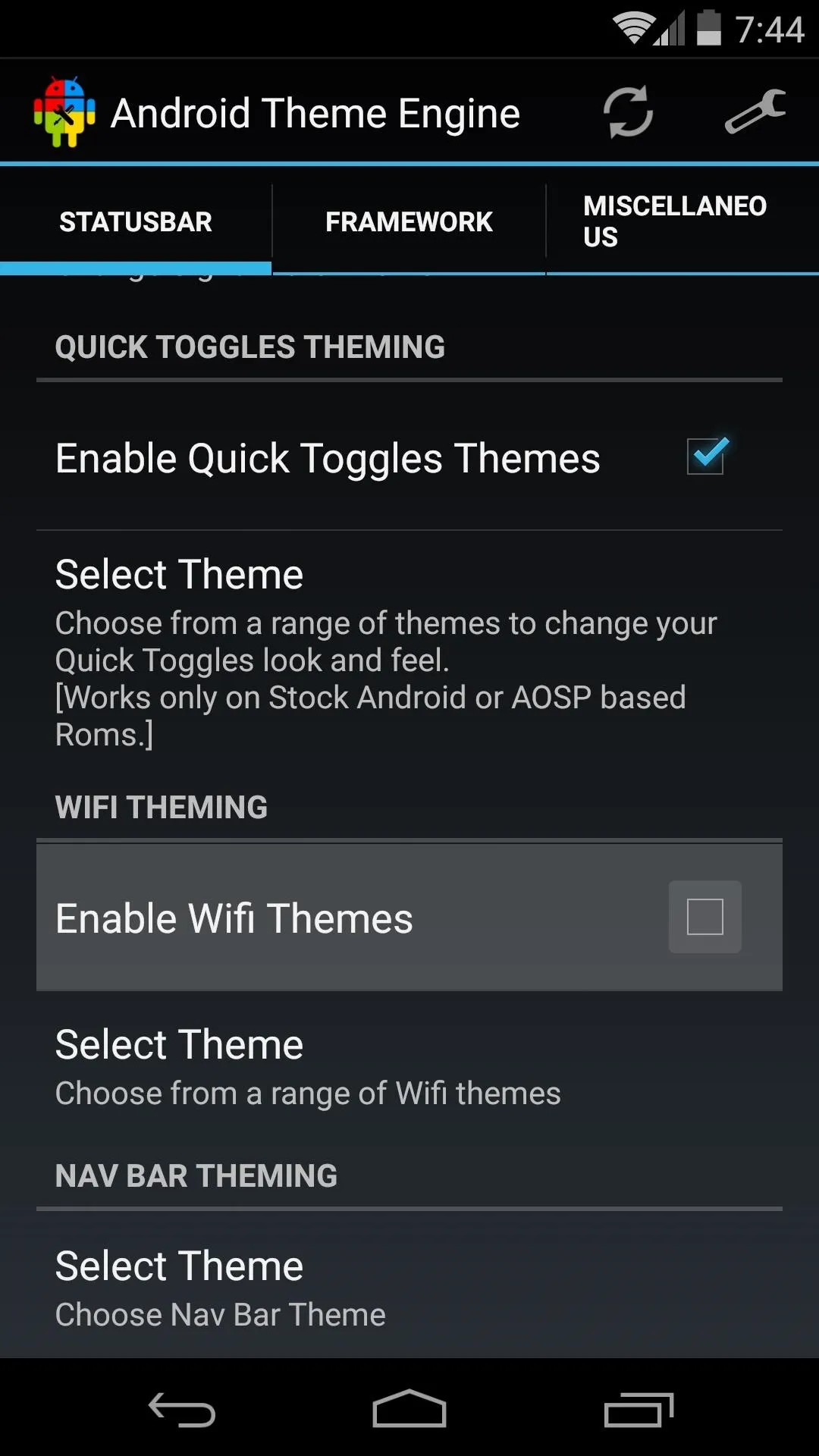The image size is (819, 1456).
Task: Uncheck Enable Quick Toggles Themes
Action: [705, 457]
